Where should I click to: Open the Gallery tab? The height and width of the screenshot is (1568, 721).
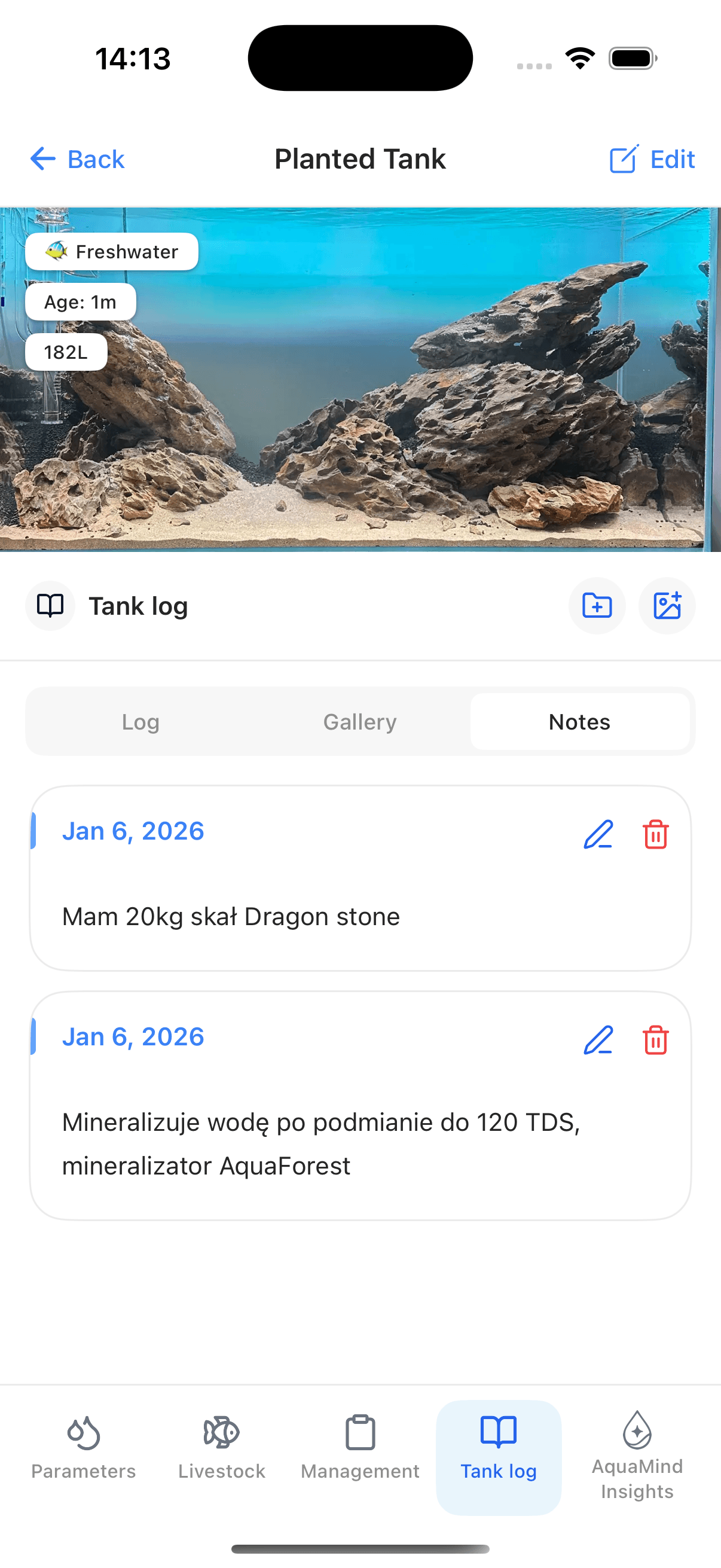pos(359,721)
